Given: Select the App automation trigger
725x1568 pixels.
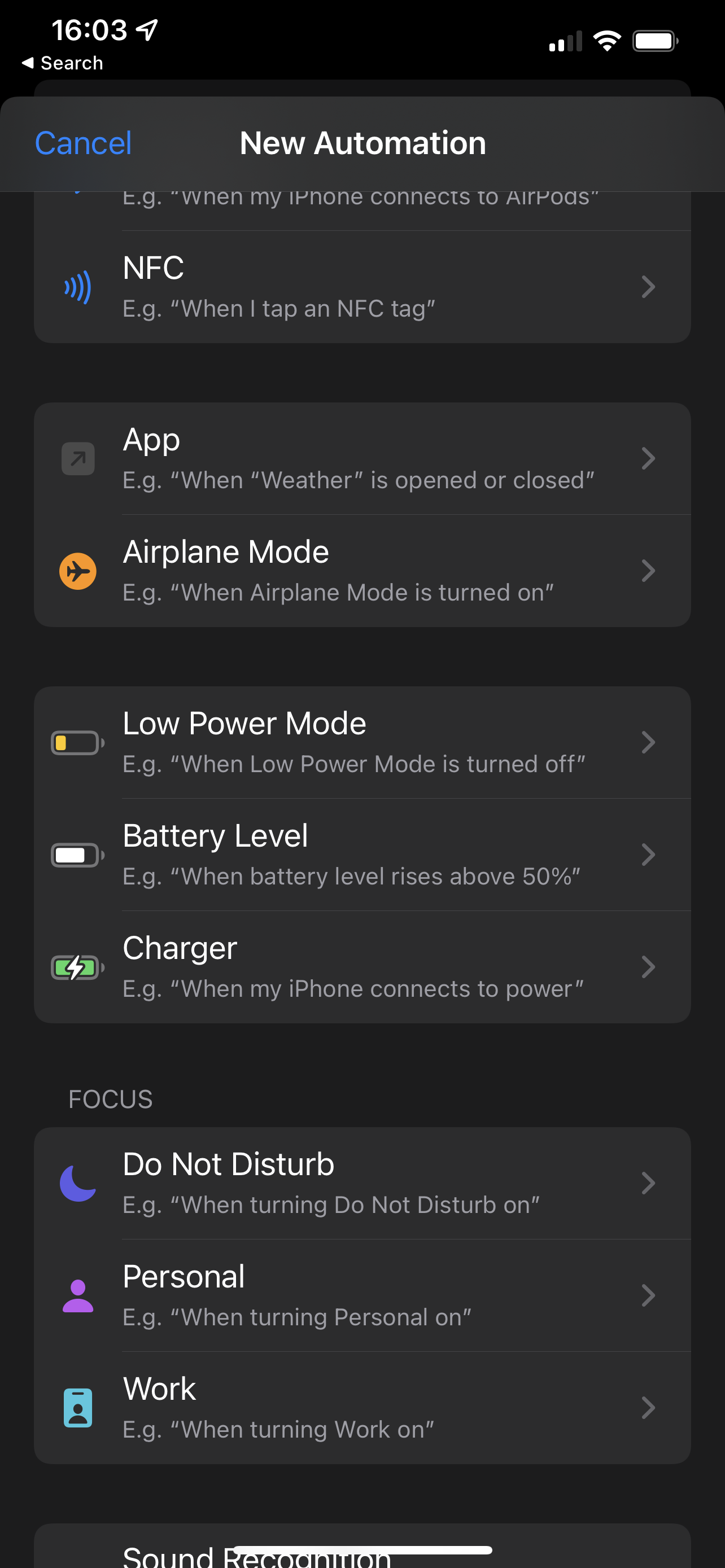Looking at the screenshot, I should point(362,458).
